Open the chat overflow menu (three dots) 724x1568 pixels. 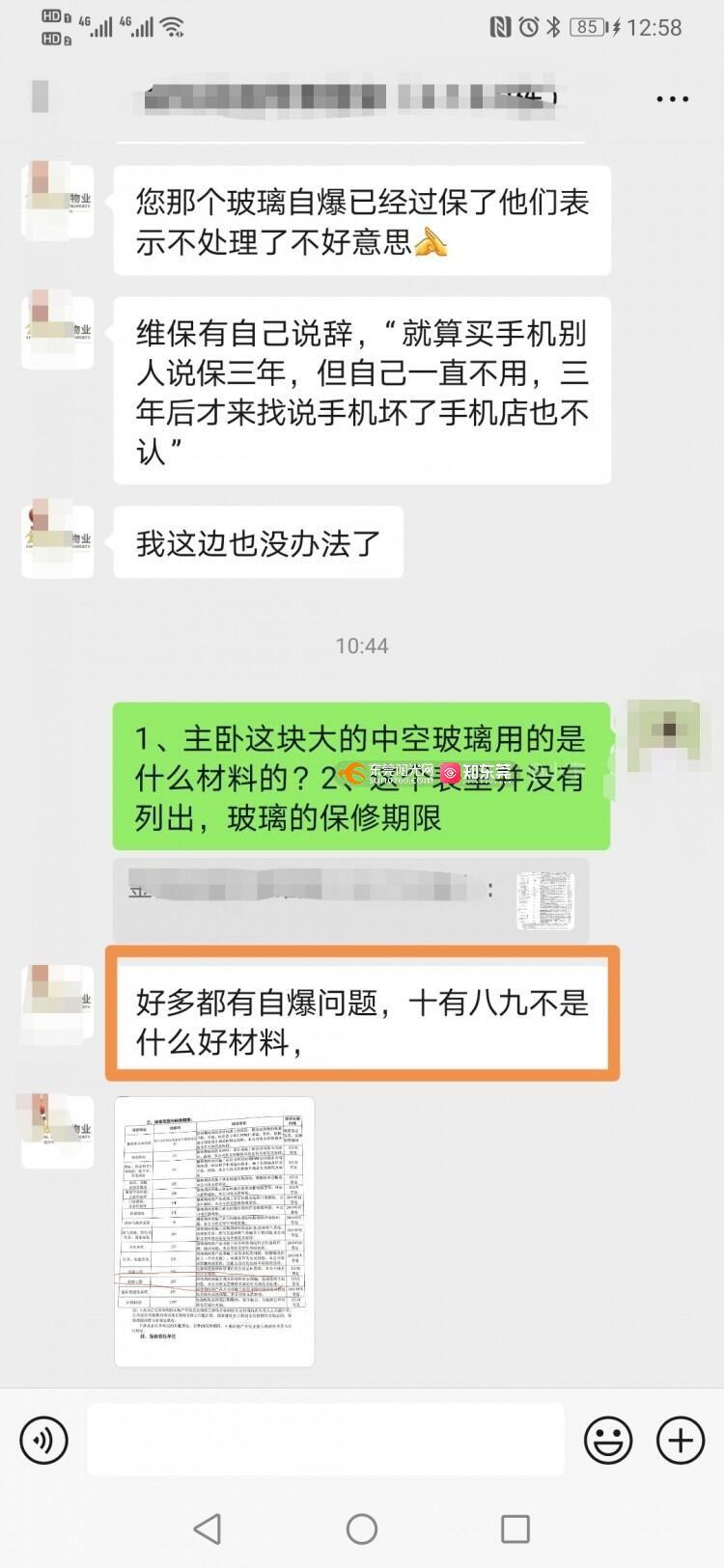(672, 98)
